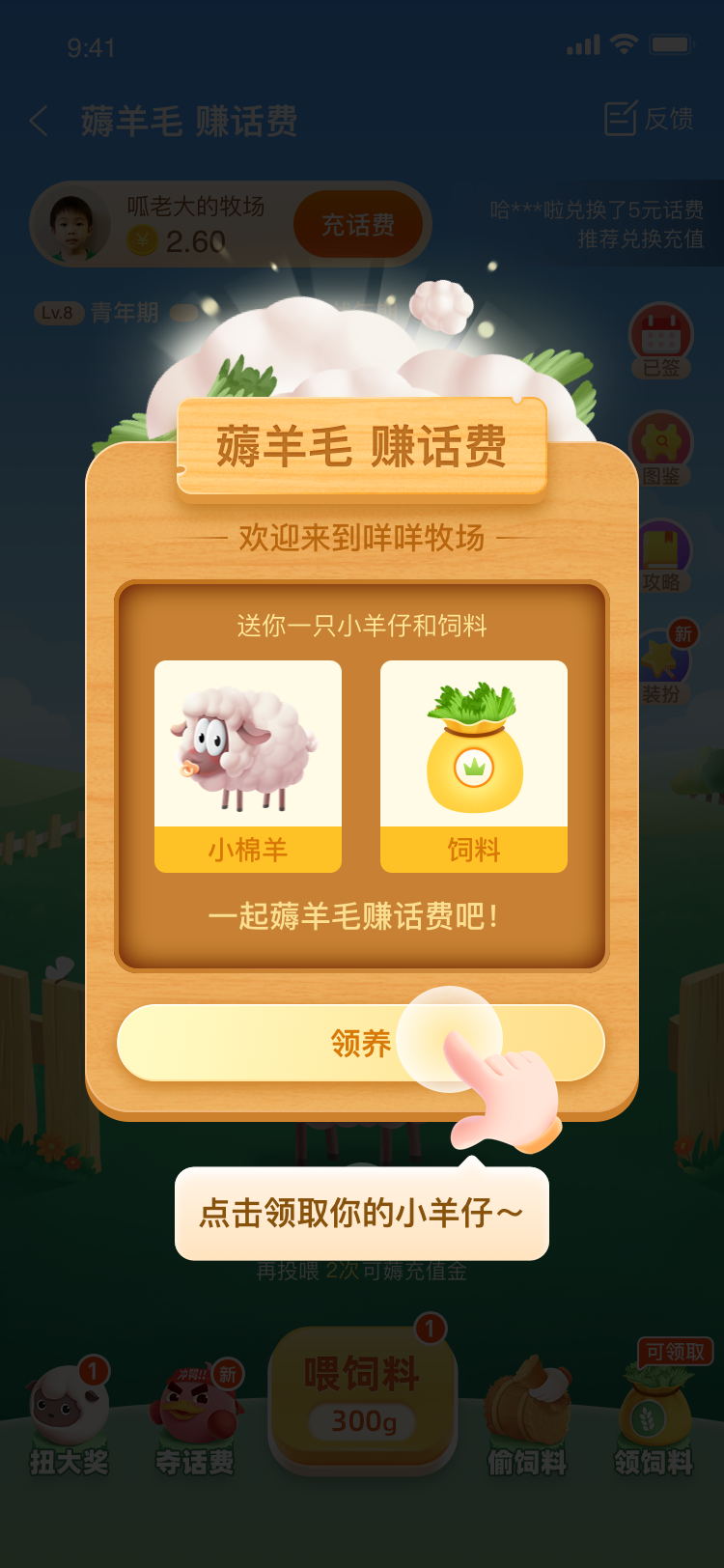The image size is (724, 1568).
Task: Open the 图鉴 collection icon
Action: point(661,448)
